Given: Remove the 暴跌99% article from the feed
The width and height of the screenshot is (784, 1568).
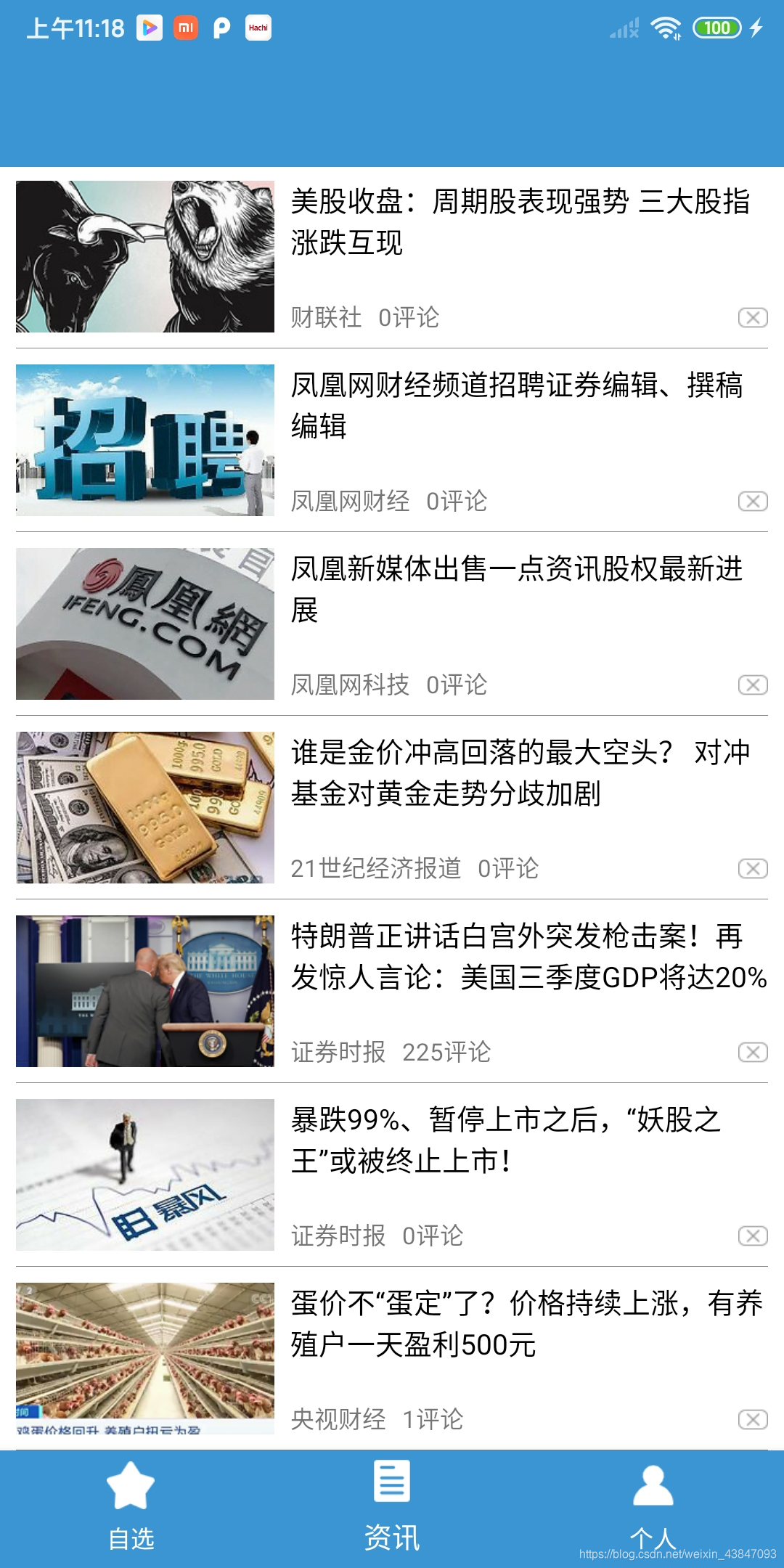Looking at the screenshot, I should pyautogui.click(x=753, y=1236).
